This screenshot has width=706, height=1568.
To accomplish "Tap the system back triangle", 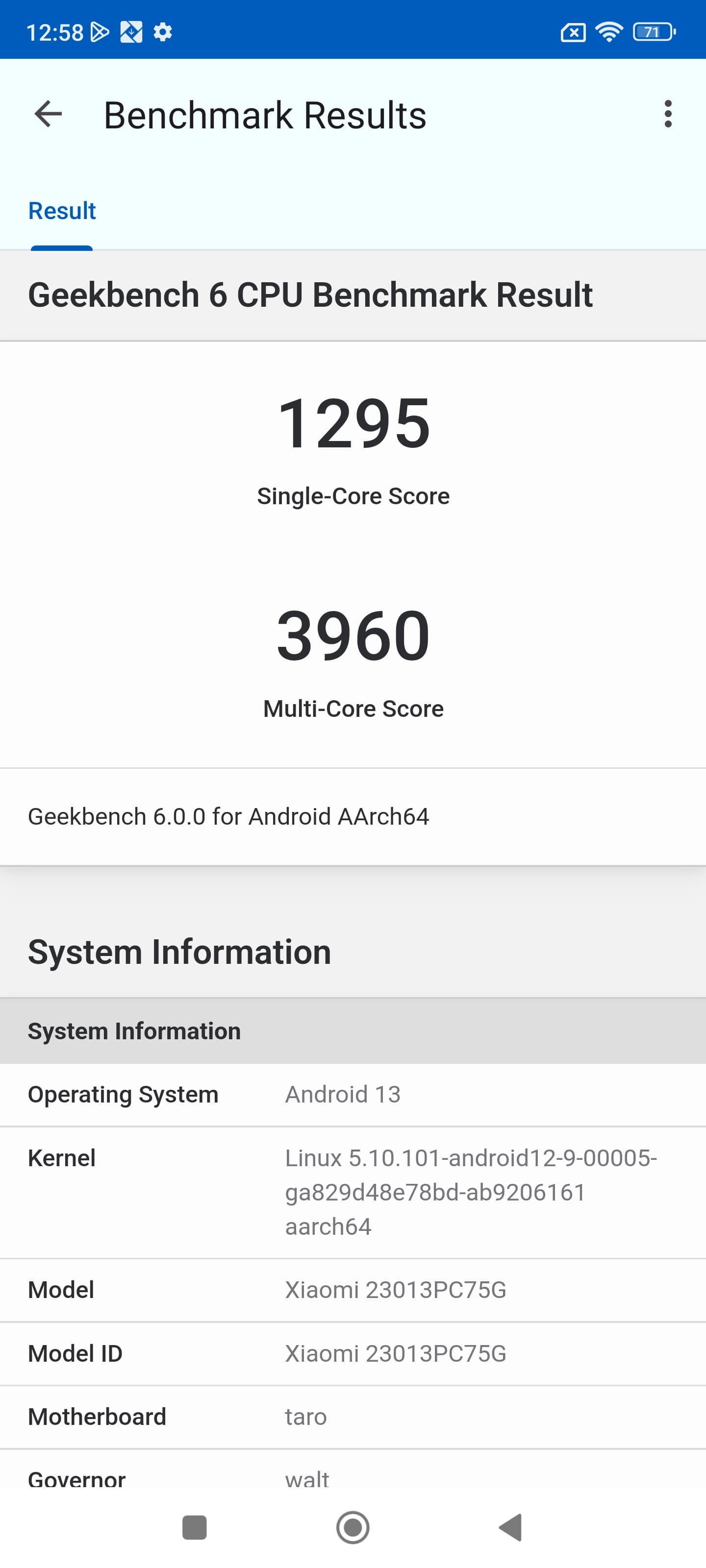I will [x=510, y=1527].
